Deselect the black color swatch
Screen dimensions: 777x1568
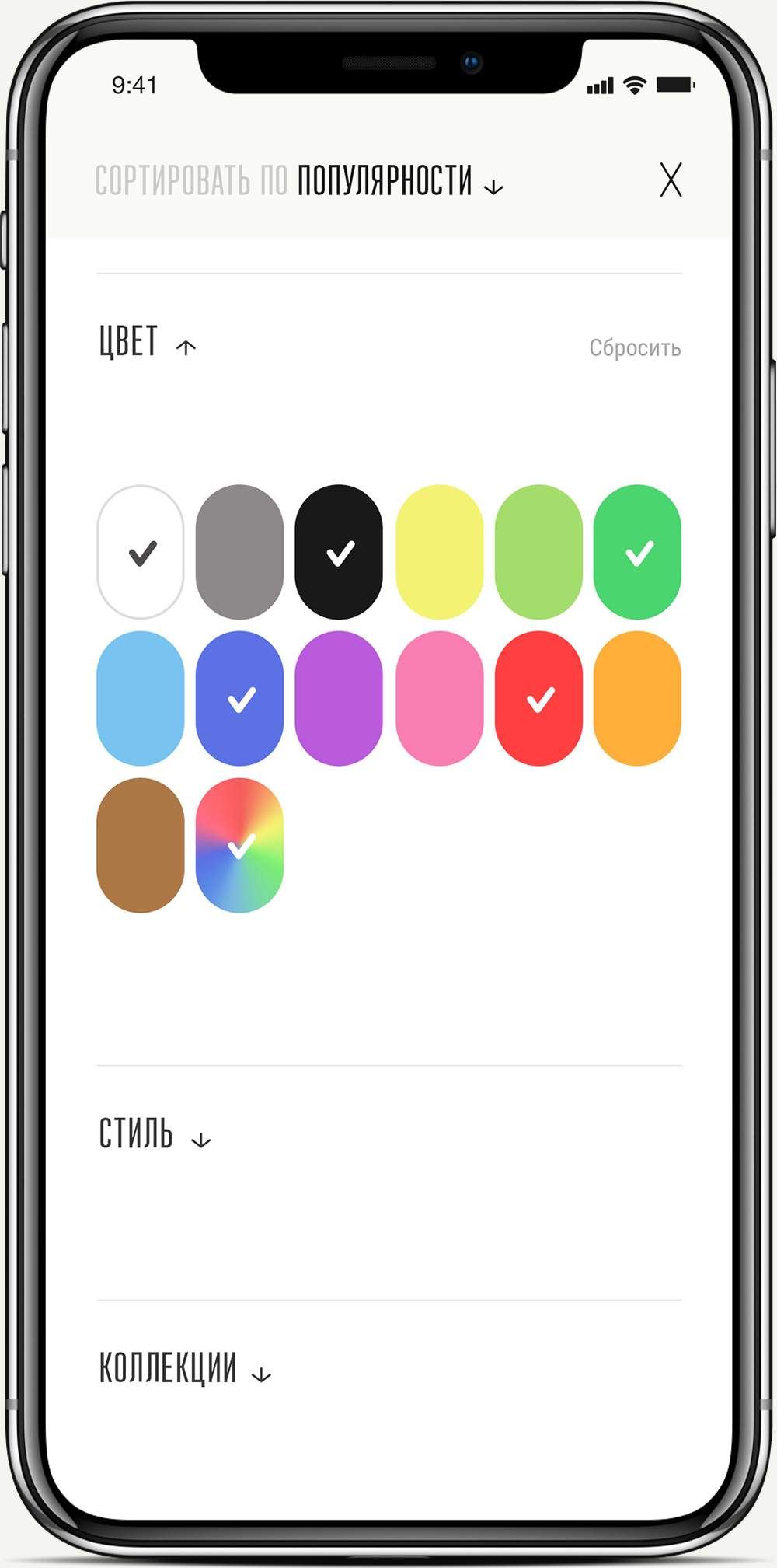click(339, 552)
